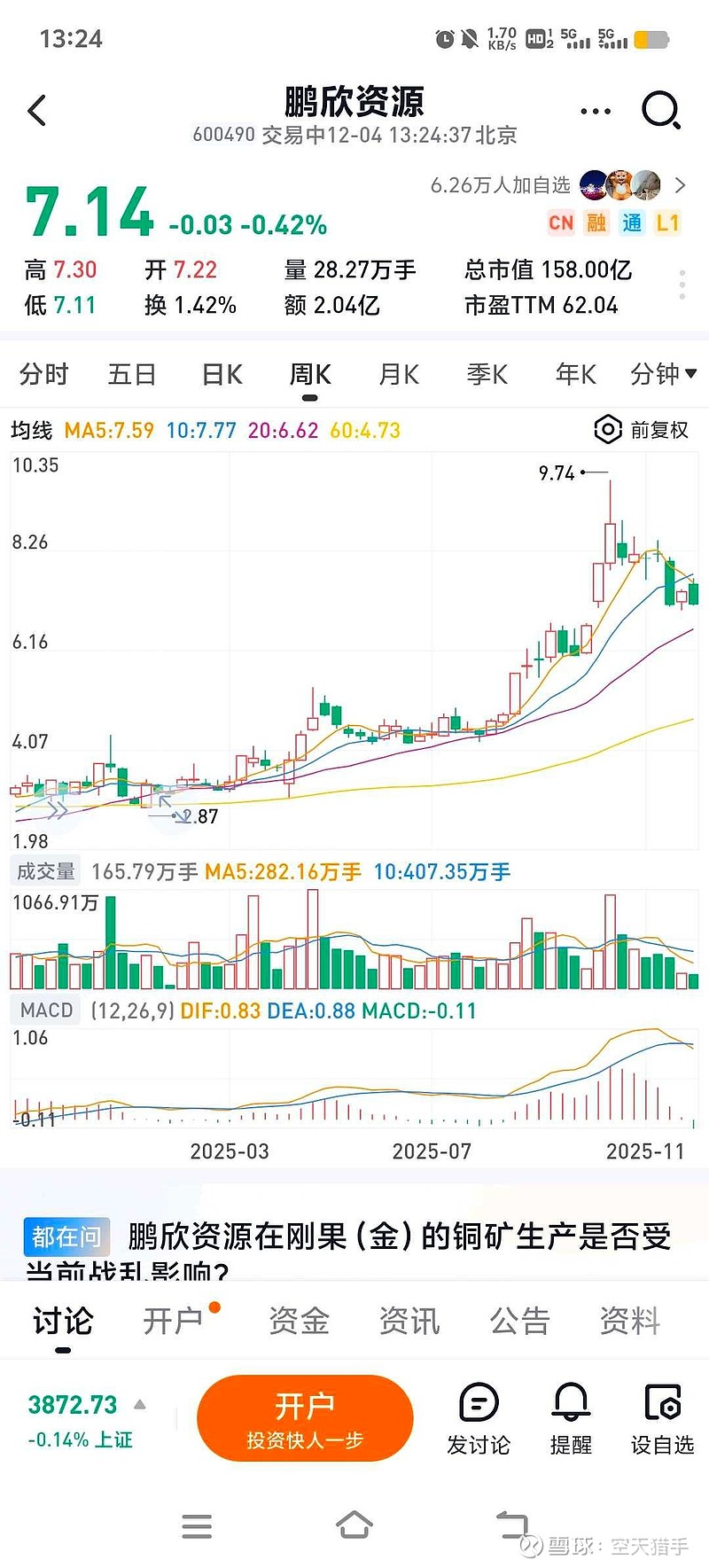This screenshot has height=1568, width=709.
Task: Add stock to watchlist via 设自选
Action: point(662,1420)
